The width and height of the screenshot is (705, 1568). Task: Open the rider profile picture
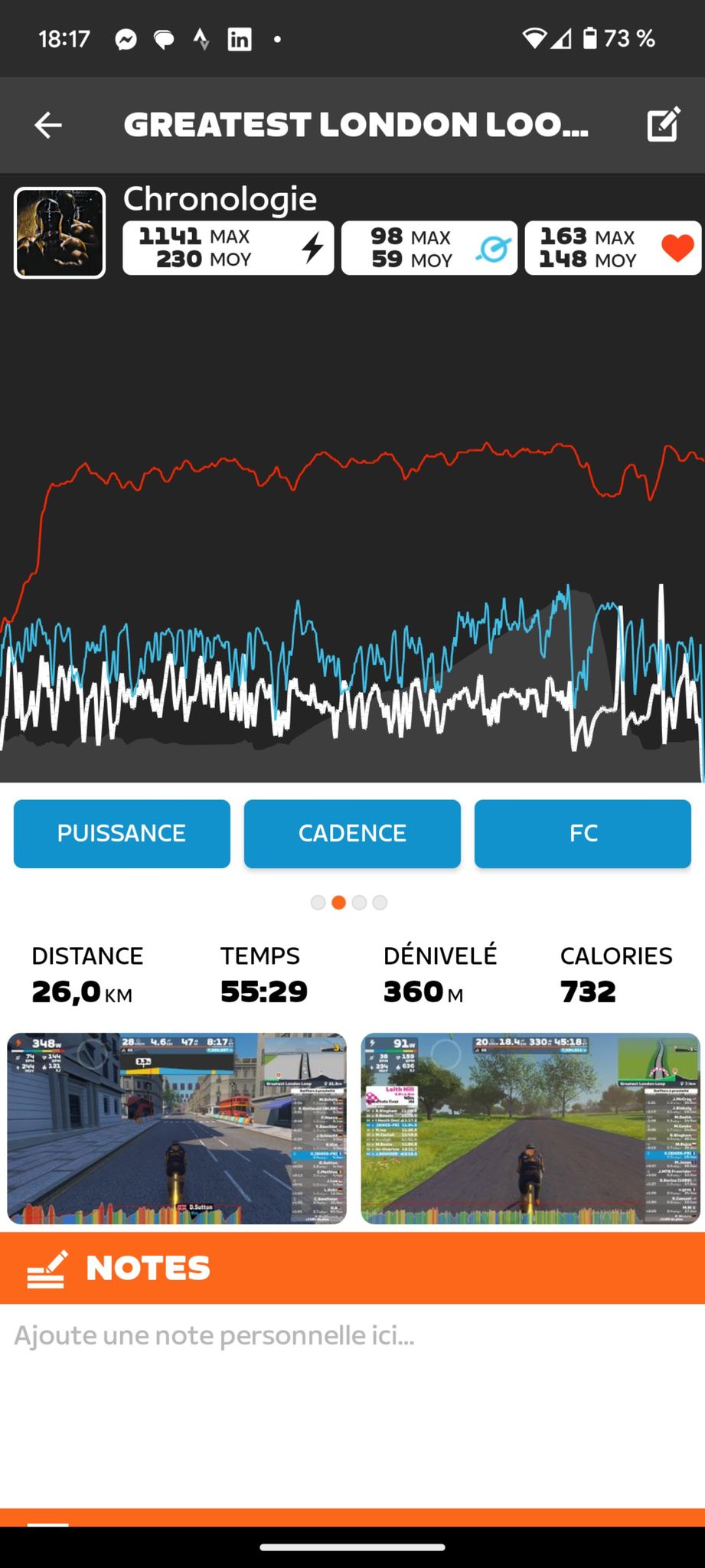[x=60, y=233]
